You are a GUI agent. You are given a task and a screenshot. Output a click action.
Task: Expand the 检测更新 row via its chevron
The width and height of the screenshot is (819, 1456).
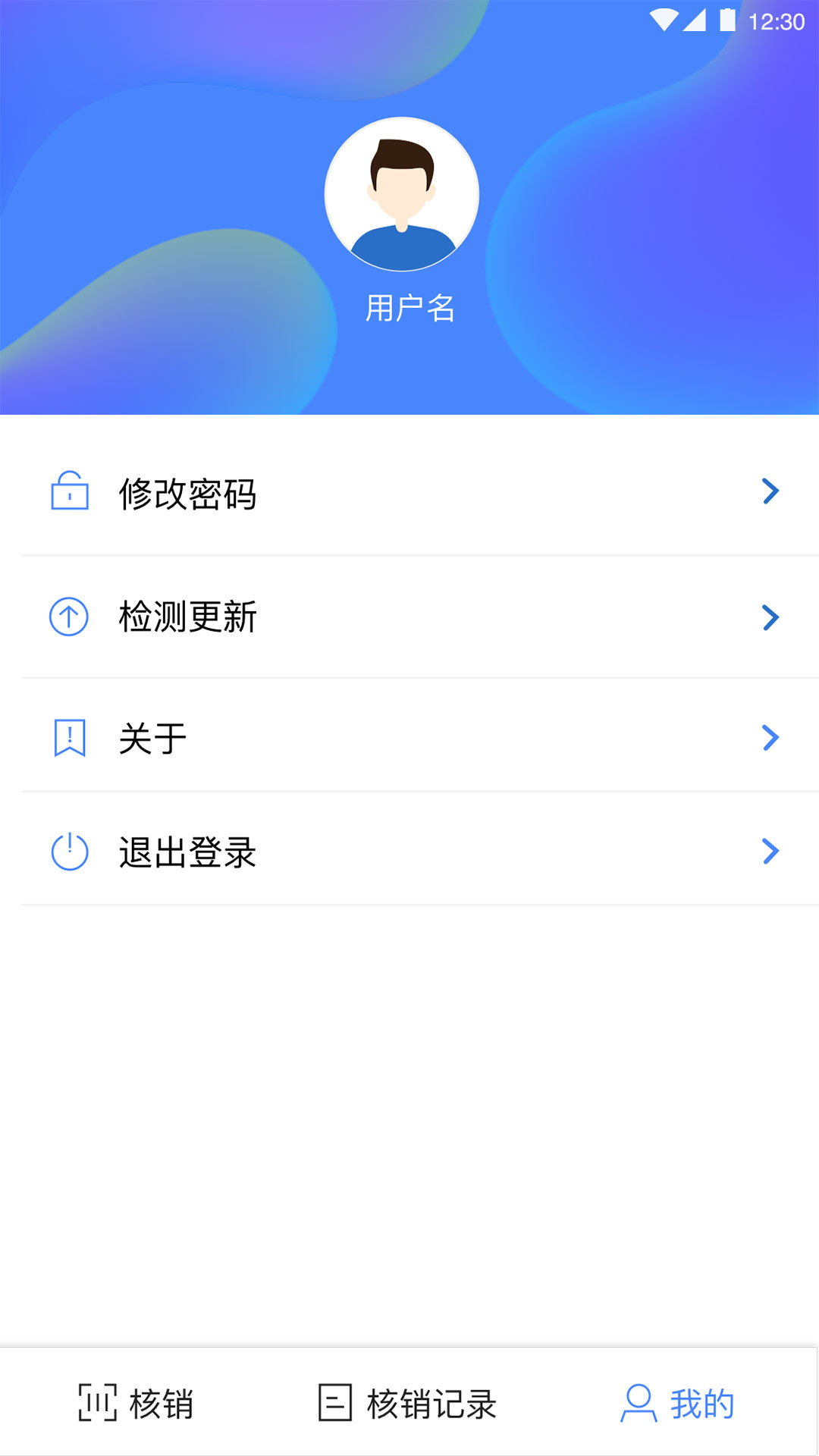tap(771, 617)
